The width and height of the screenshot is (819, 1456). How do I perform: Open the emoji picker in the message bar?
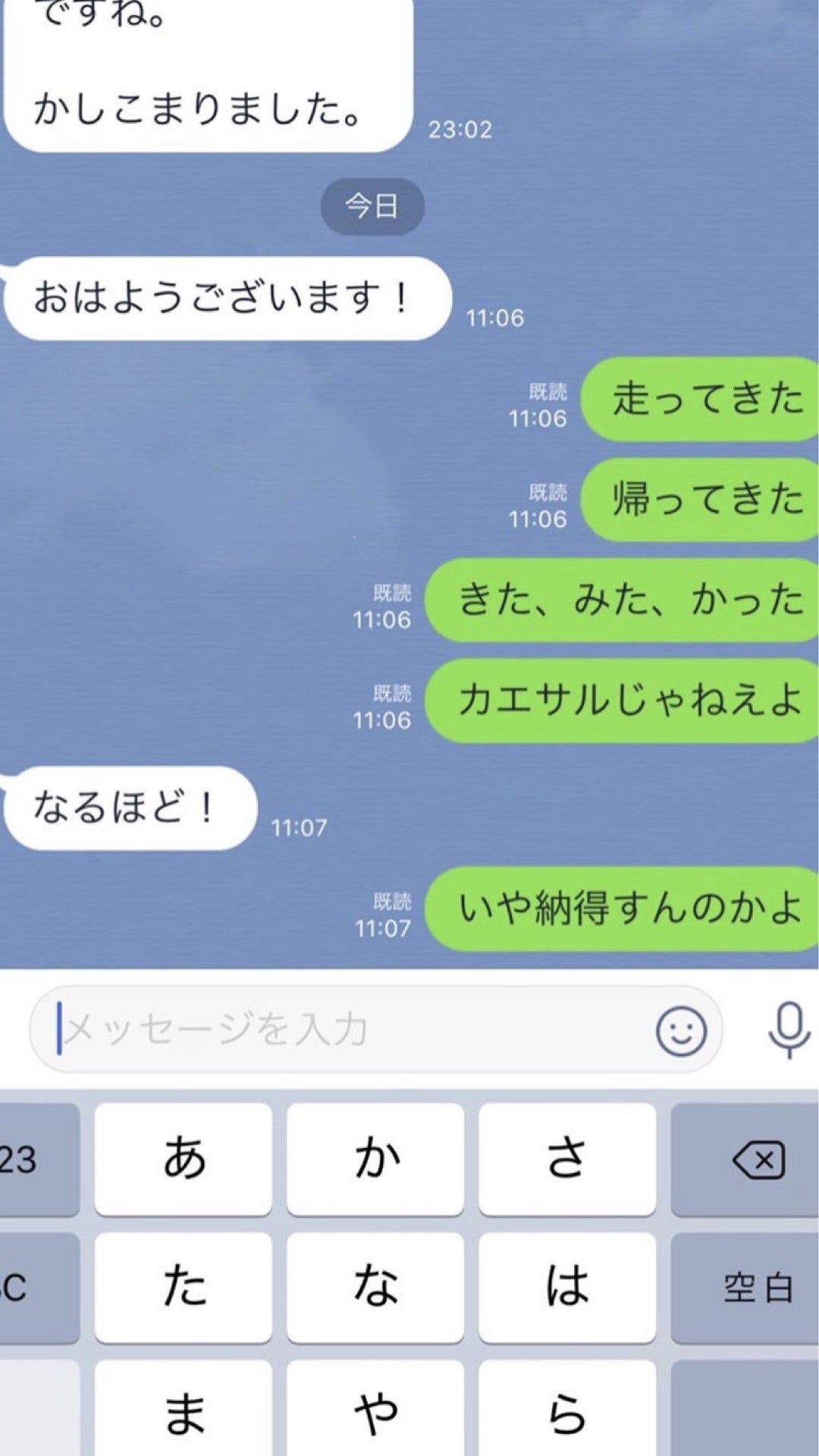[680, 1029]
